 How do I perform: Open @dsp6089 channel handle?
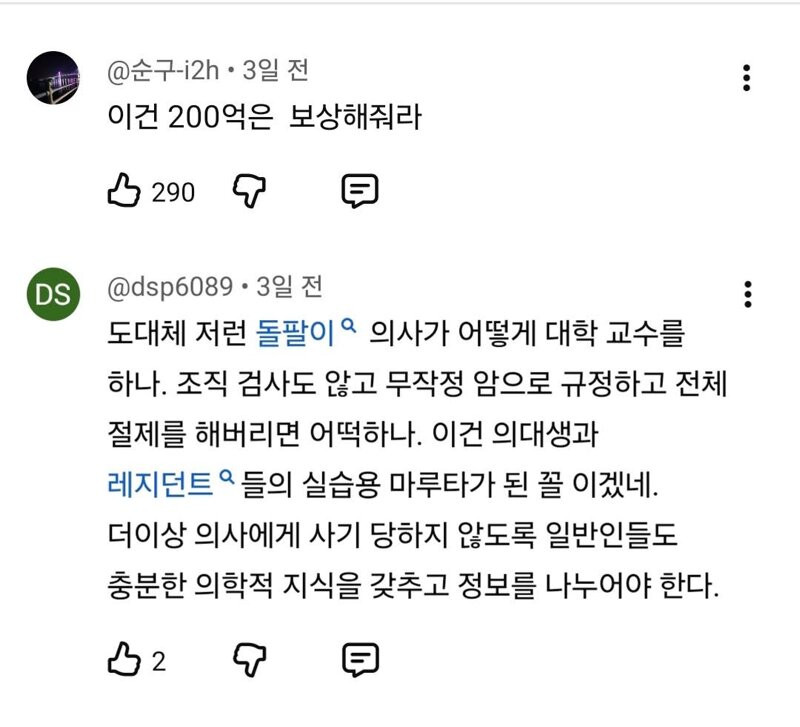click(170, 288)
